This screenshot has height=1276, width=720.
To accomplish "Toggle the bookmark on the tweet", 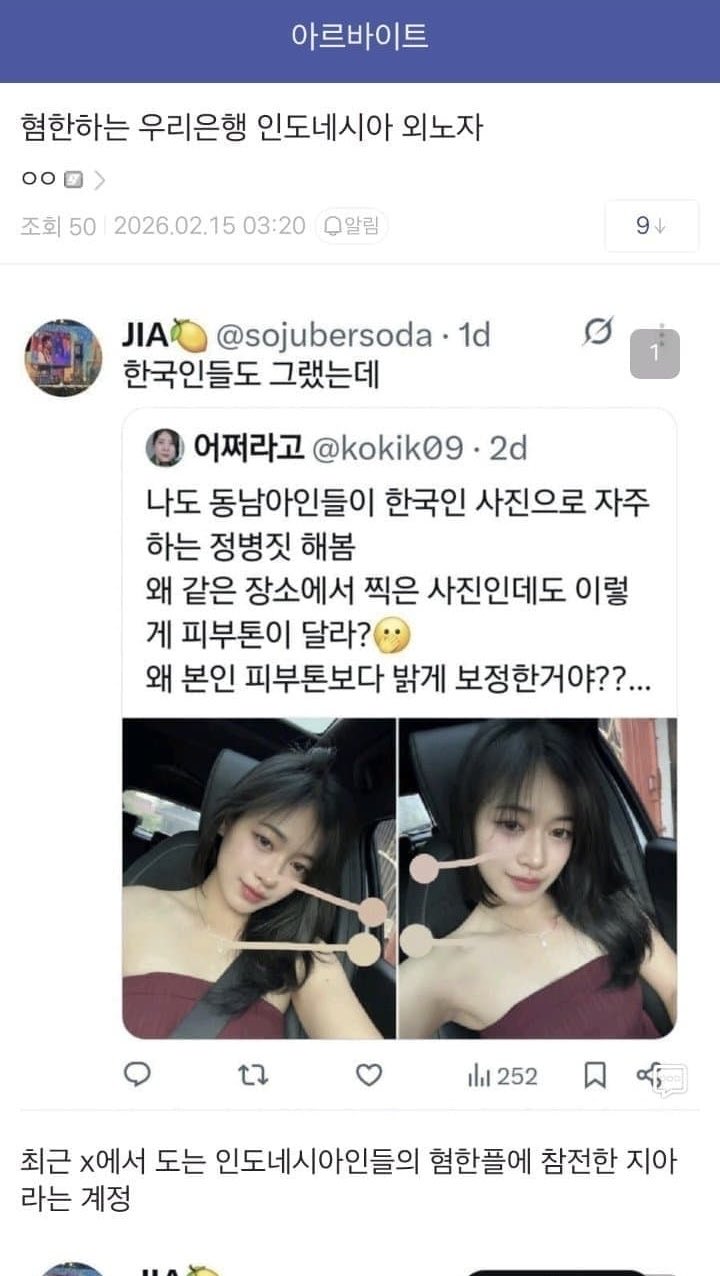I will (x=597, y=1076).
